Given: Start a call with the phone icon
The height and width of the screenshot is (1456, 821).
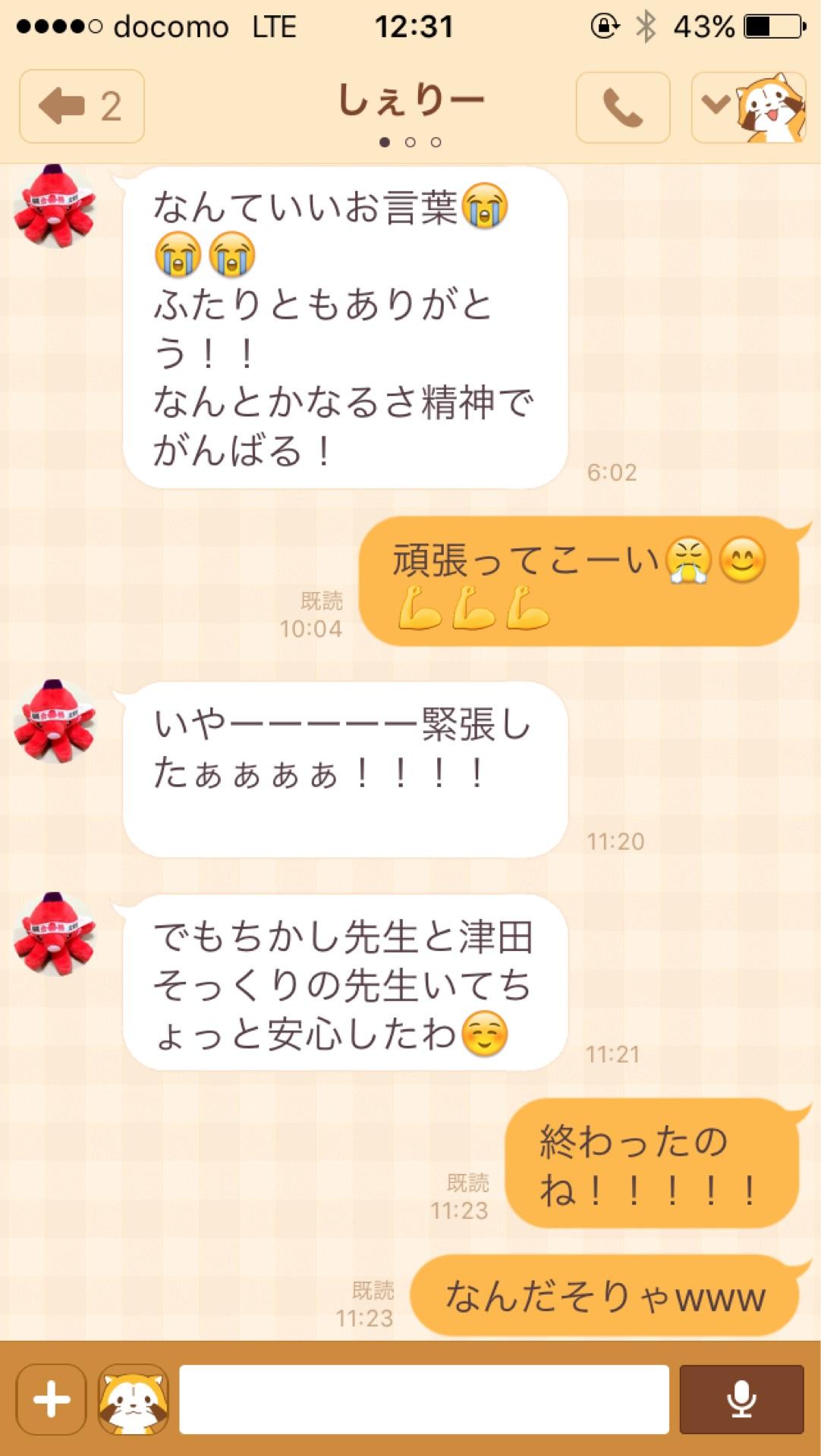Looking at the screenshot, I should point(622,106).
